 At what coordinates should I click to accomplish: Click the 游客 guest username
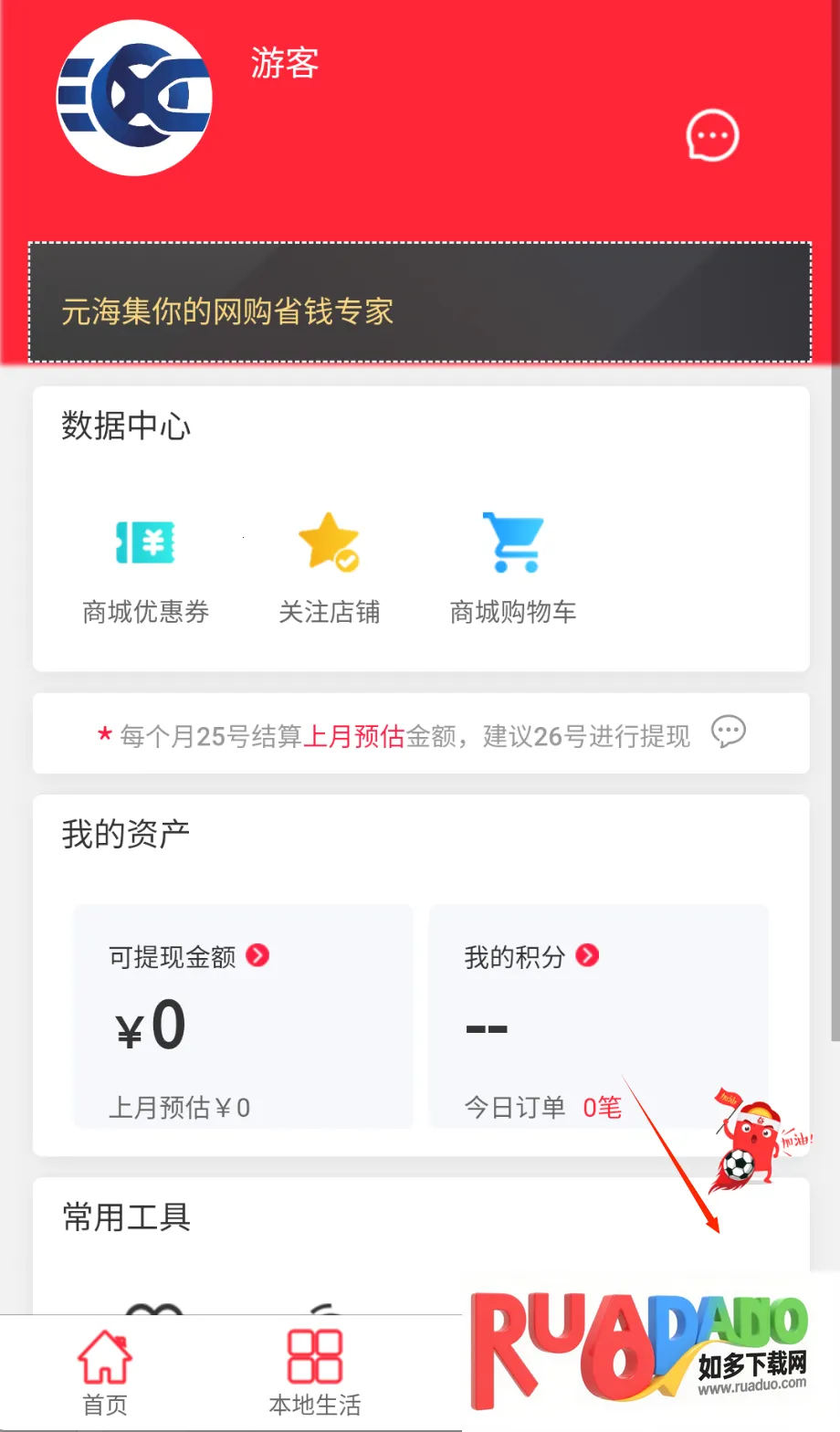[x=284, y=64]
